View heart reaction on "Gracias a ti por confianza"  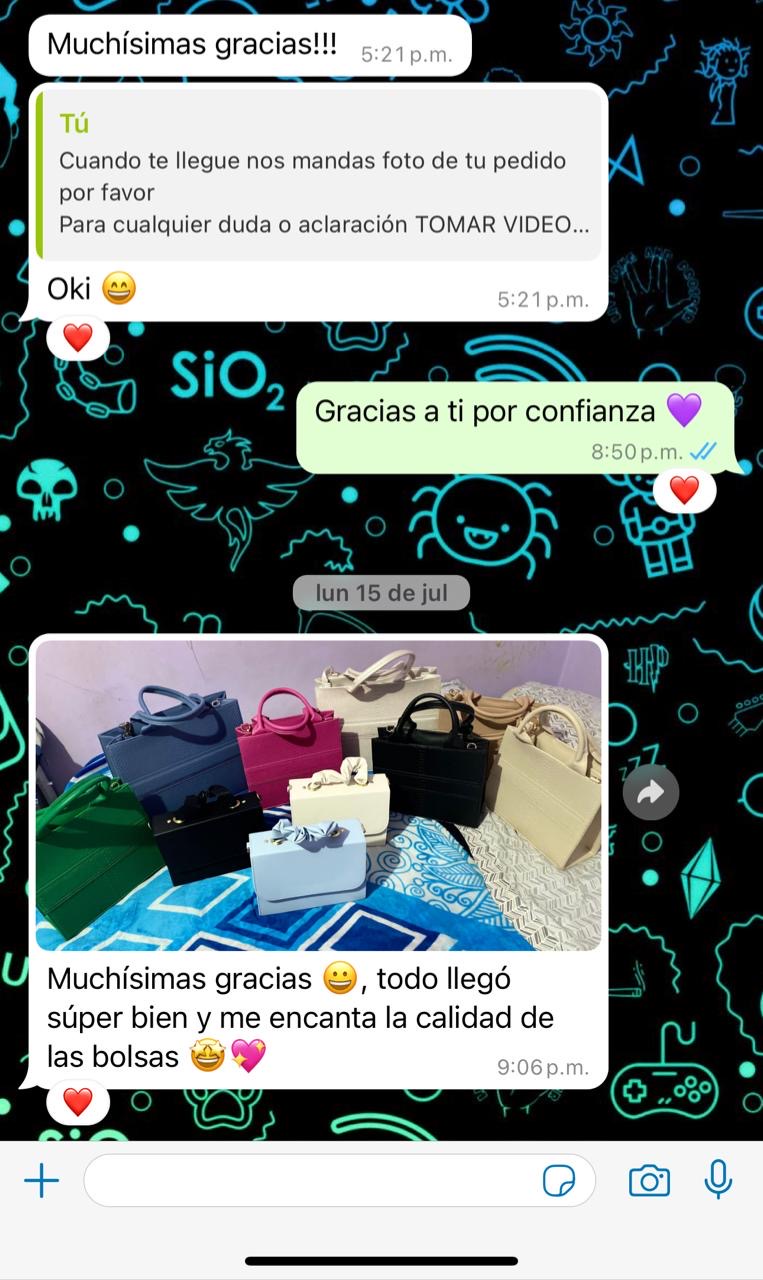coord(684,491)
